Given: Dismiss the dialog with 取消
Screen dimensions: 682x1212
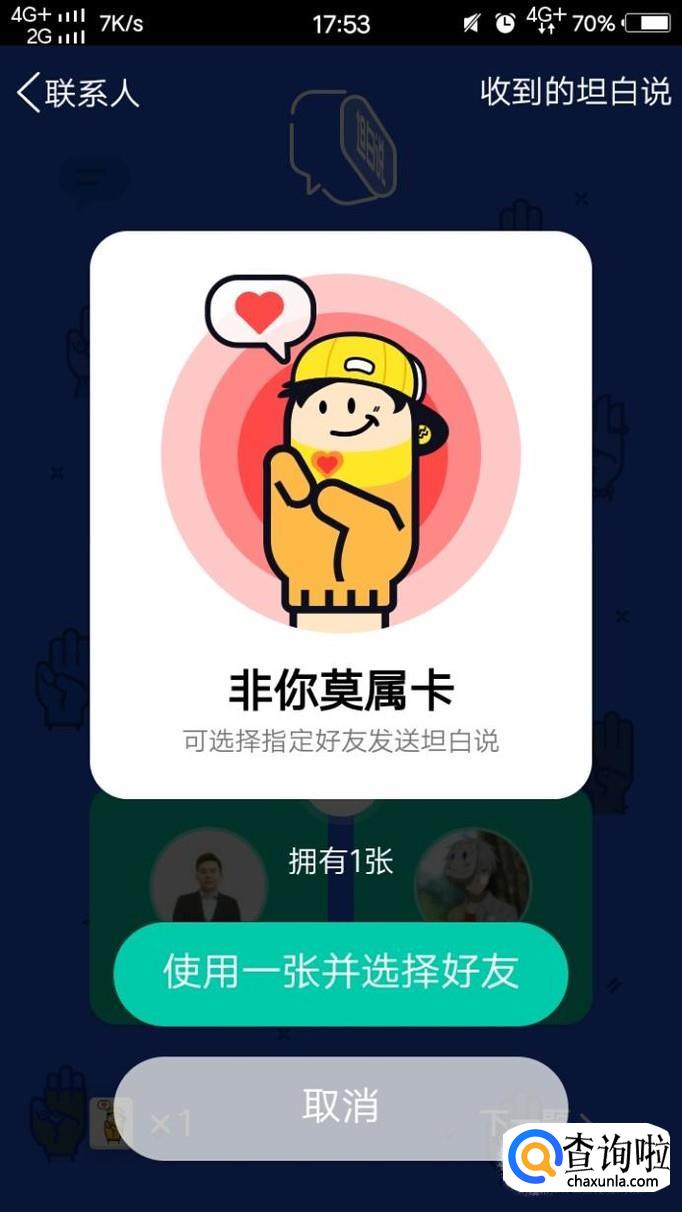Looking at the screenshot, I should pos(341,1108).
